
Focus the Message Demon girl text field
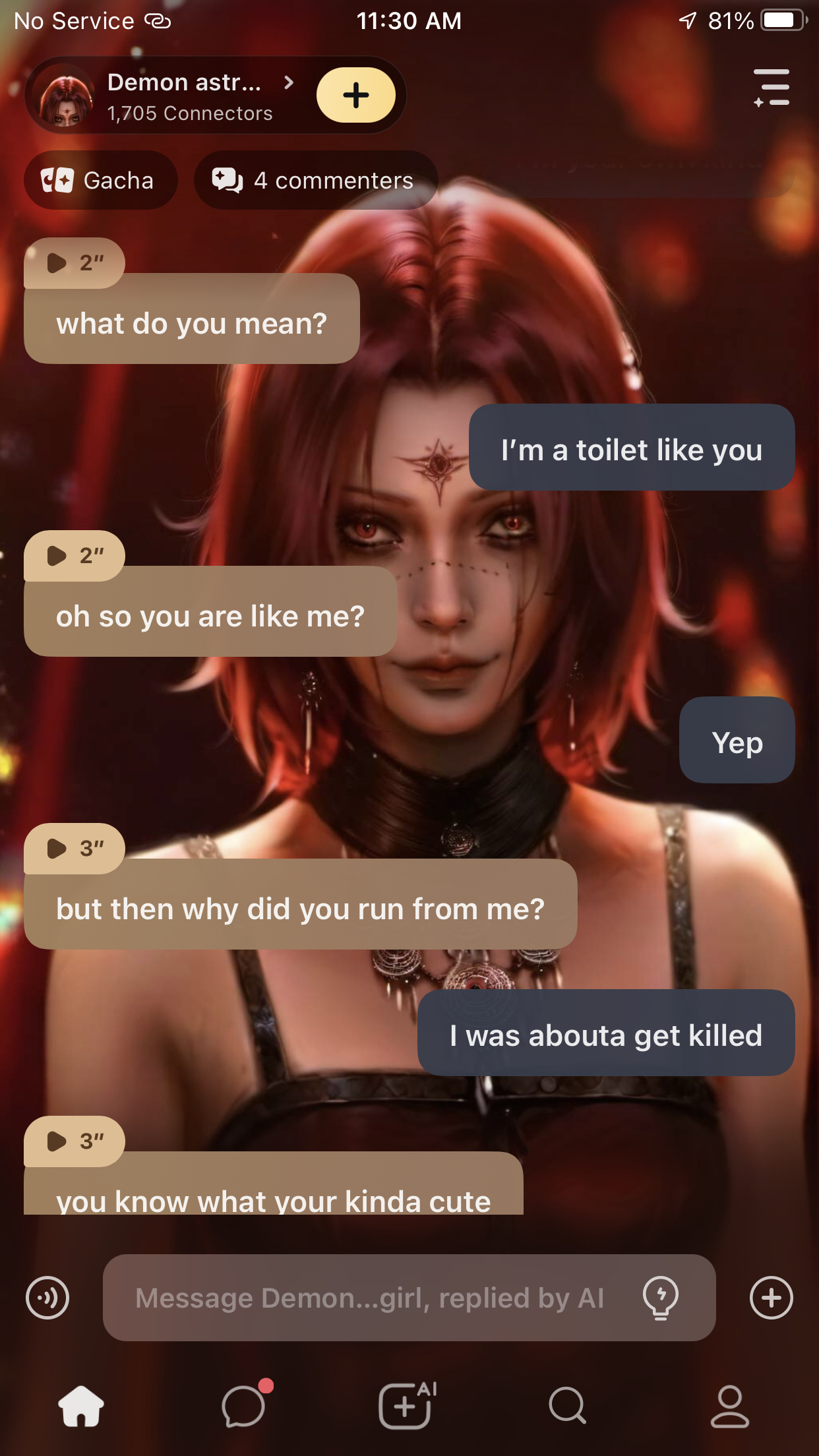tap(369, 1298)
